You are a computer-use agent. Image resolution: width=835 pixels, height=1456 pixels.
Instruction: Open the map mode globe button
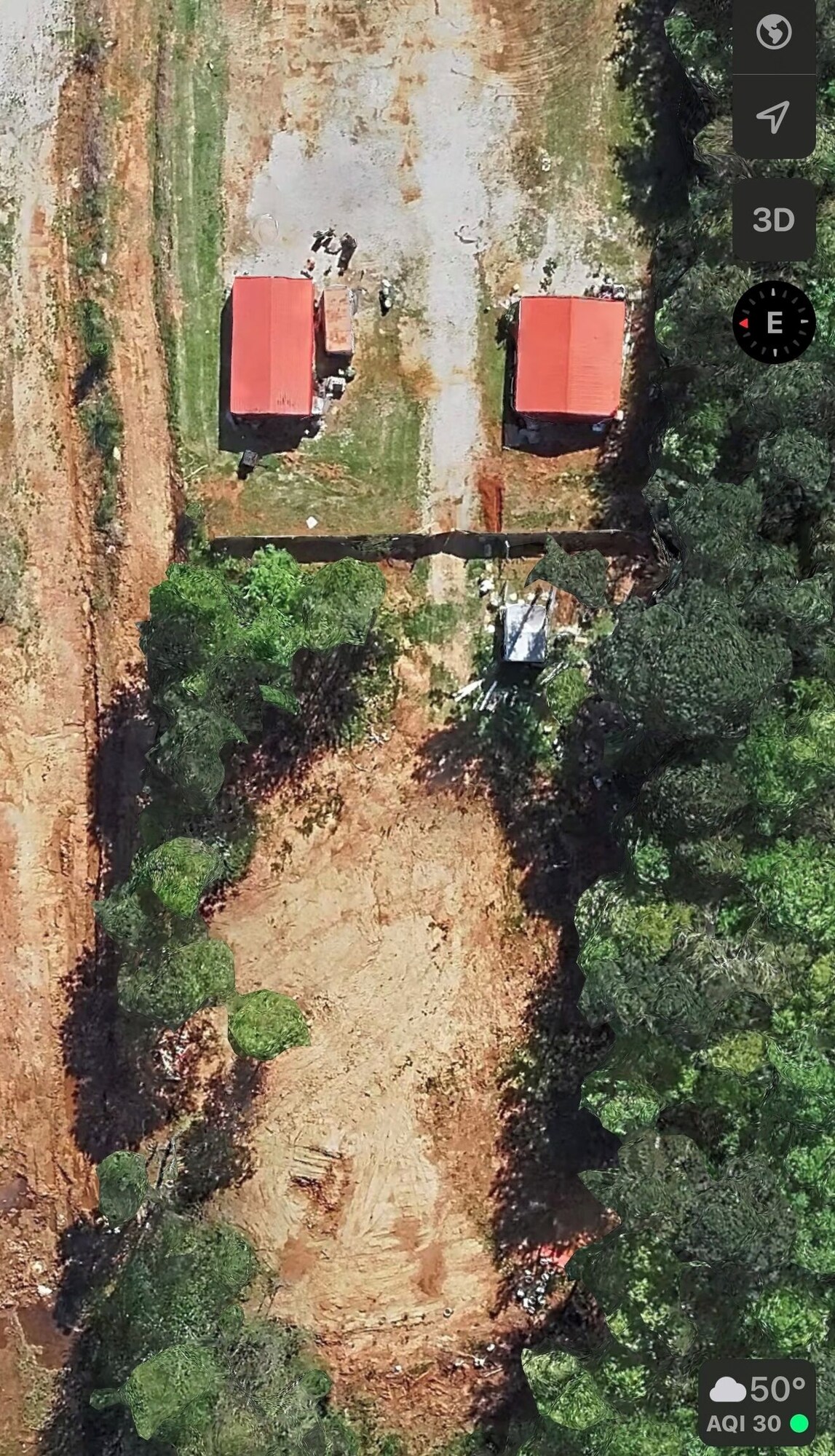pos(773,33)
